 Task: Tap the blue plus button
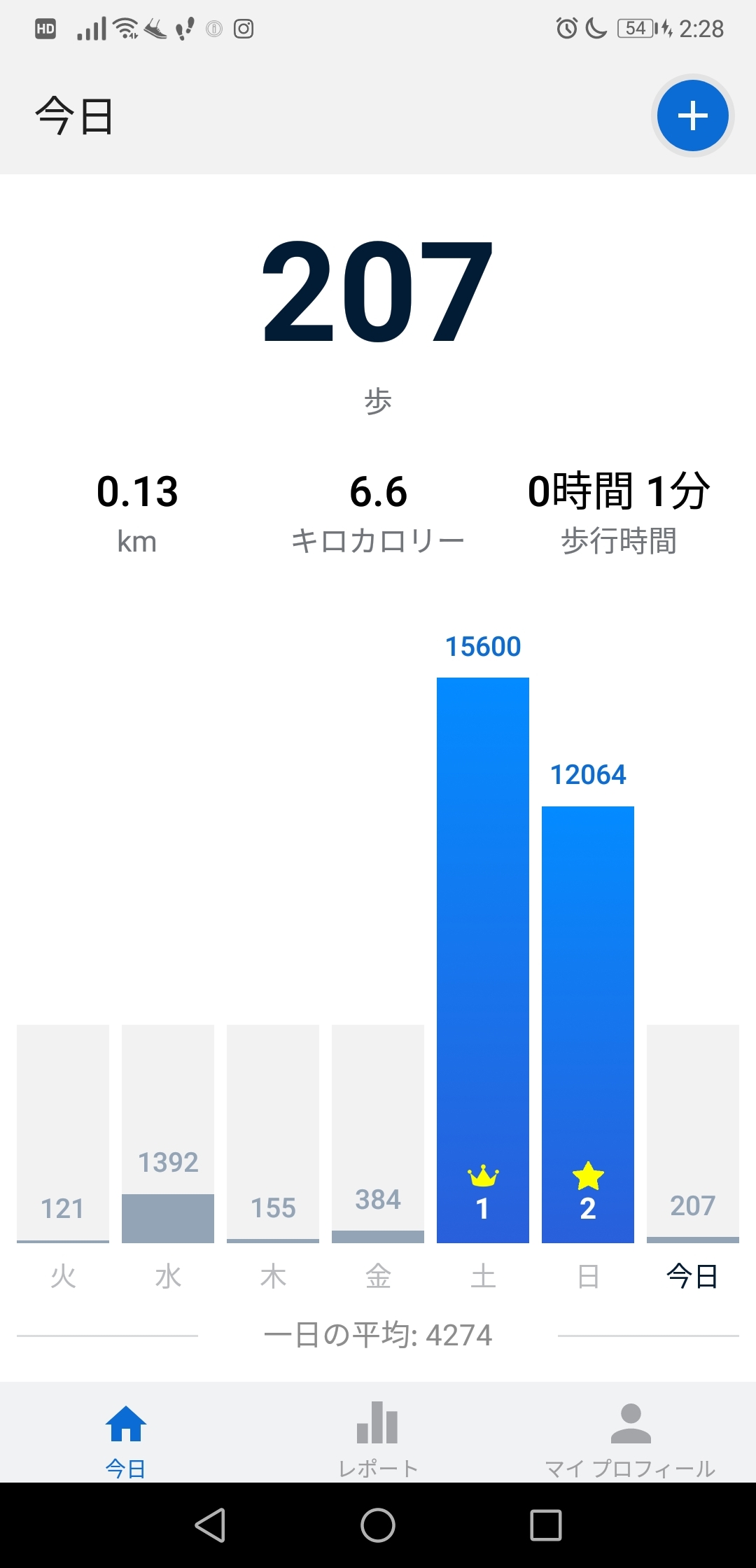(x=692, y=116)
